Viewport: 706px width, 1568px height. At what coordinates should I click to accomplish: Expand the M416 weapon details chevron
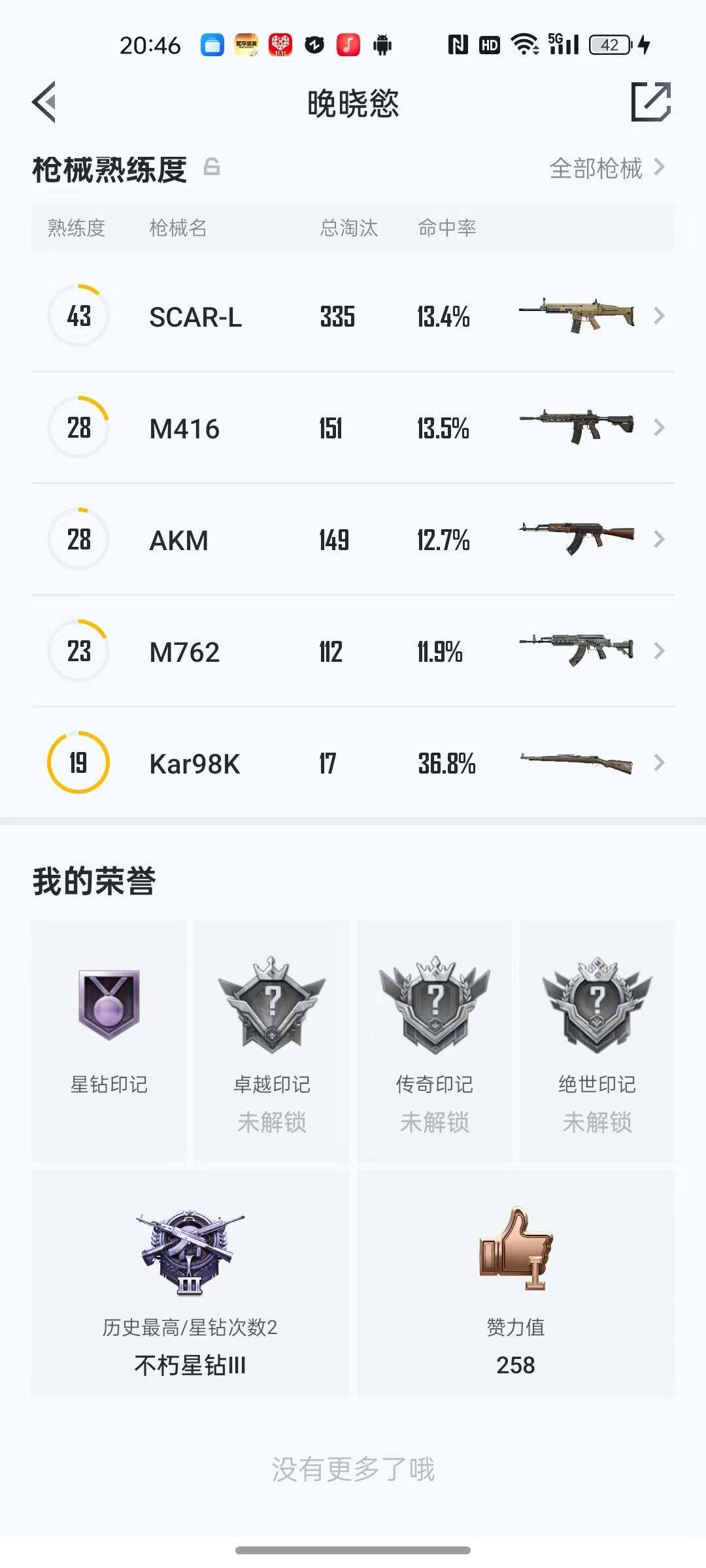pyautogui.click(x=659, y=428)
